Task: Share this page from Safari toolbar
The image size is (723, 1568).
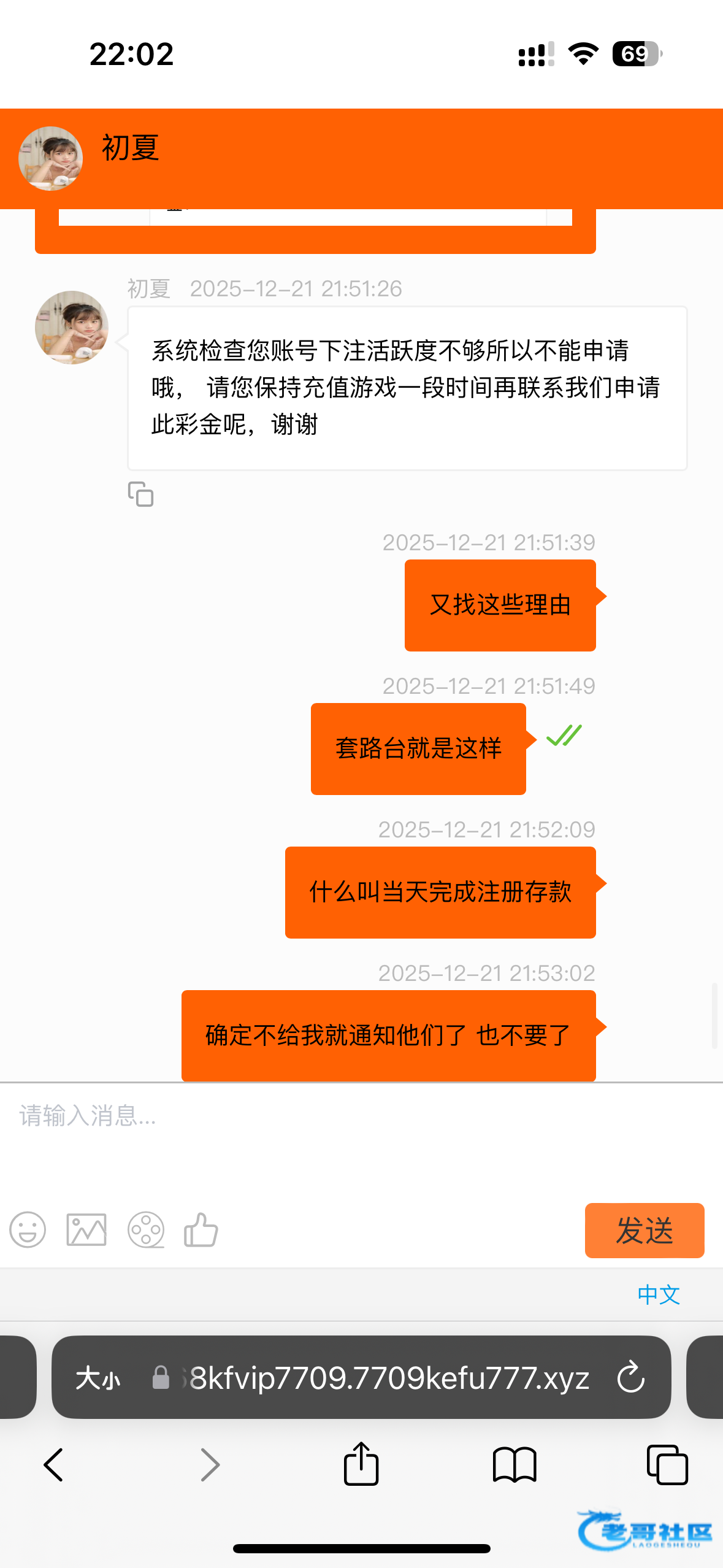Action: tap(361, 1464)
